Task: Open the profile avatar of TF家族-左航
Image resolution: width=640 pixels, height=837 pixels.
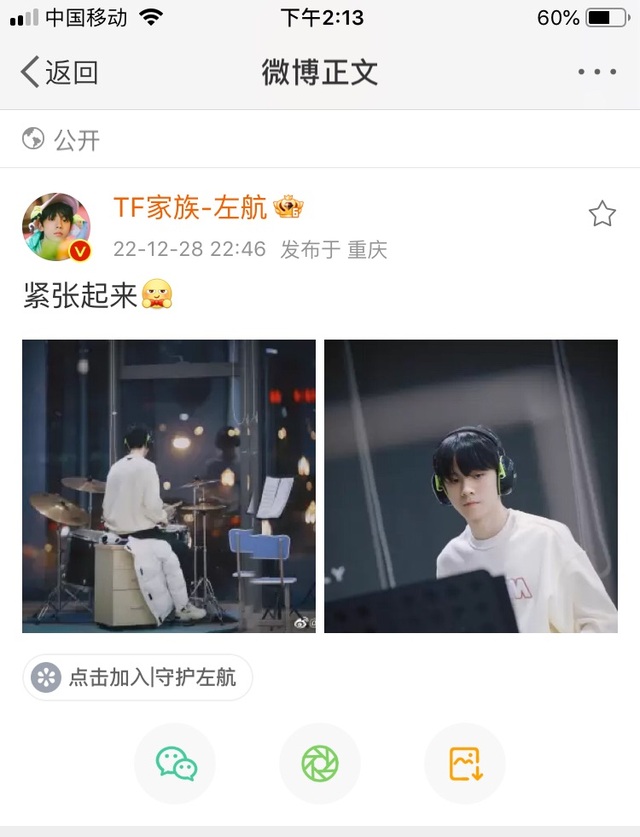Action: coord(57,227)
